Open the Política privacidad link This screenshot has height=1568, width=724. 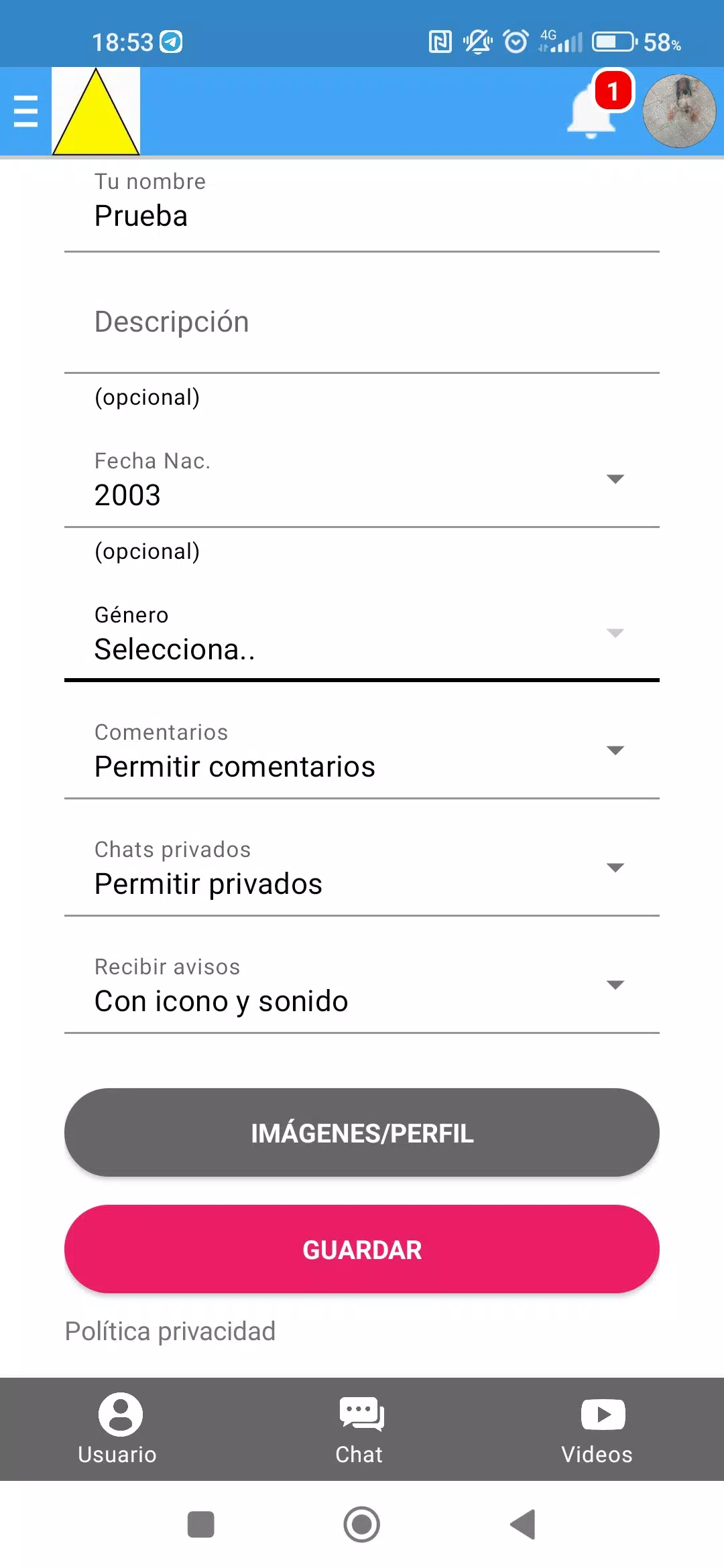pos(170,1331)
